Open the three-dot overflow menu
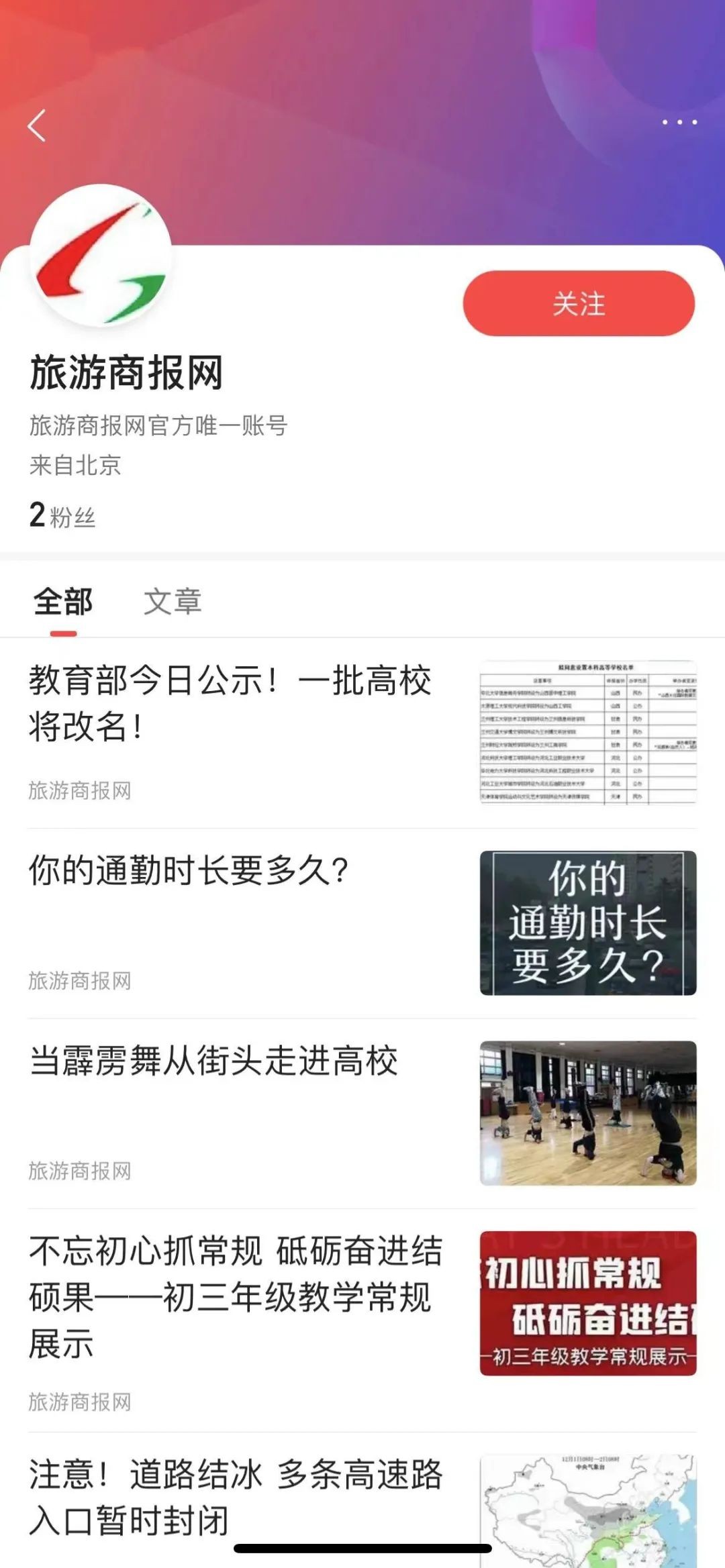 tap(679, 122)
